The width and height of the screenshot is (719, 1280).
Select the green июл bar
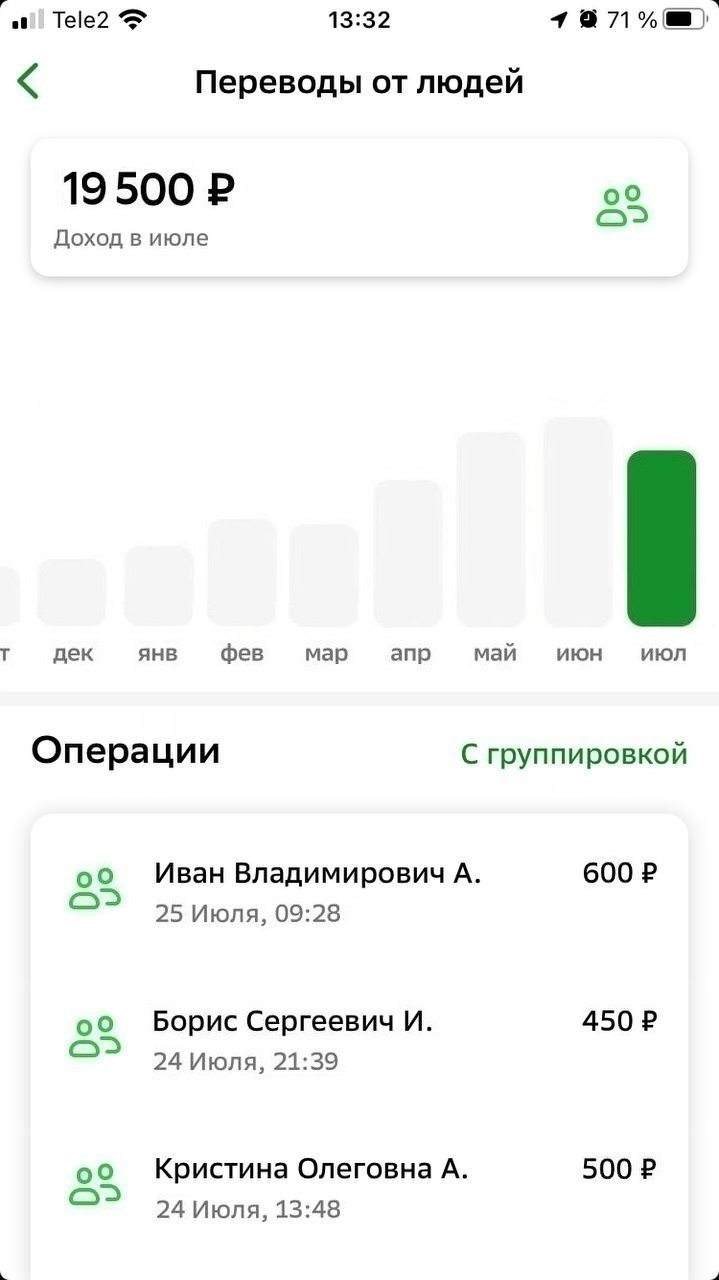(661, 538)
